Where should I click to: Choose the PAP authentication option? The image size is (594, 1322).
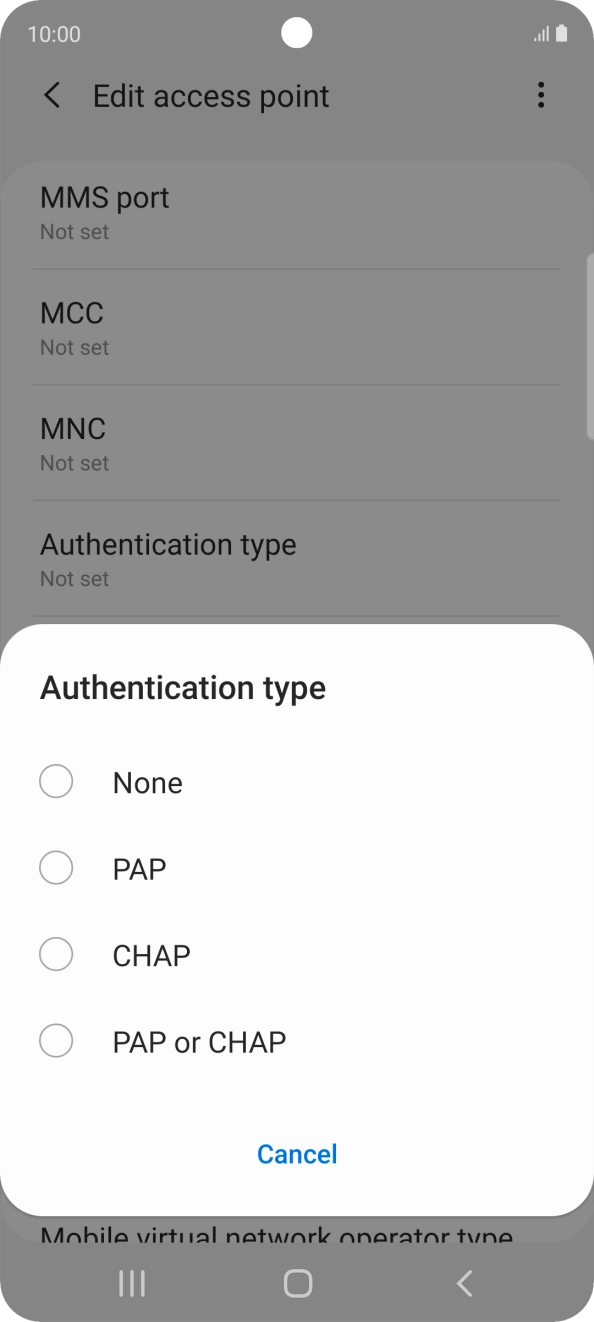pyautogui.click(x=296, y=869)
